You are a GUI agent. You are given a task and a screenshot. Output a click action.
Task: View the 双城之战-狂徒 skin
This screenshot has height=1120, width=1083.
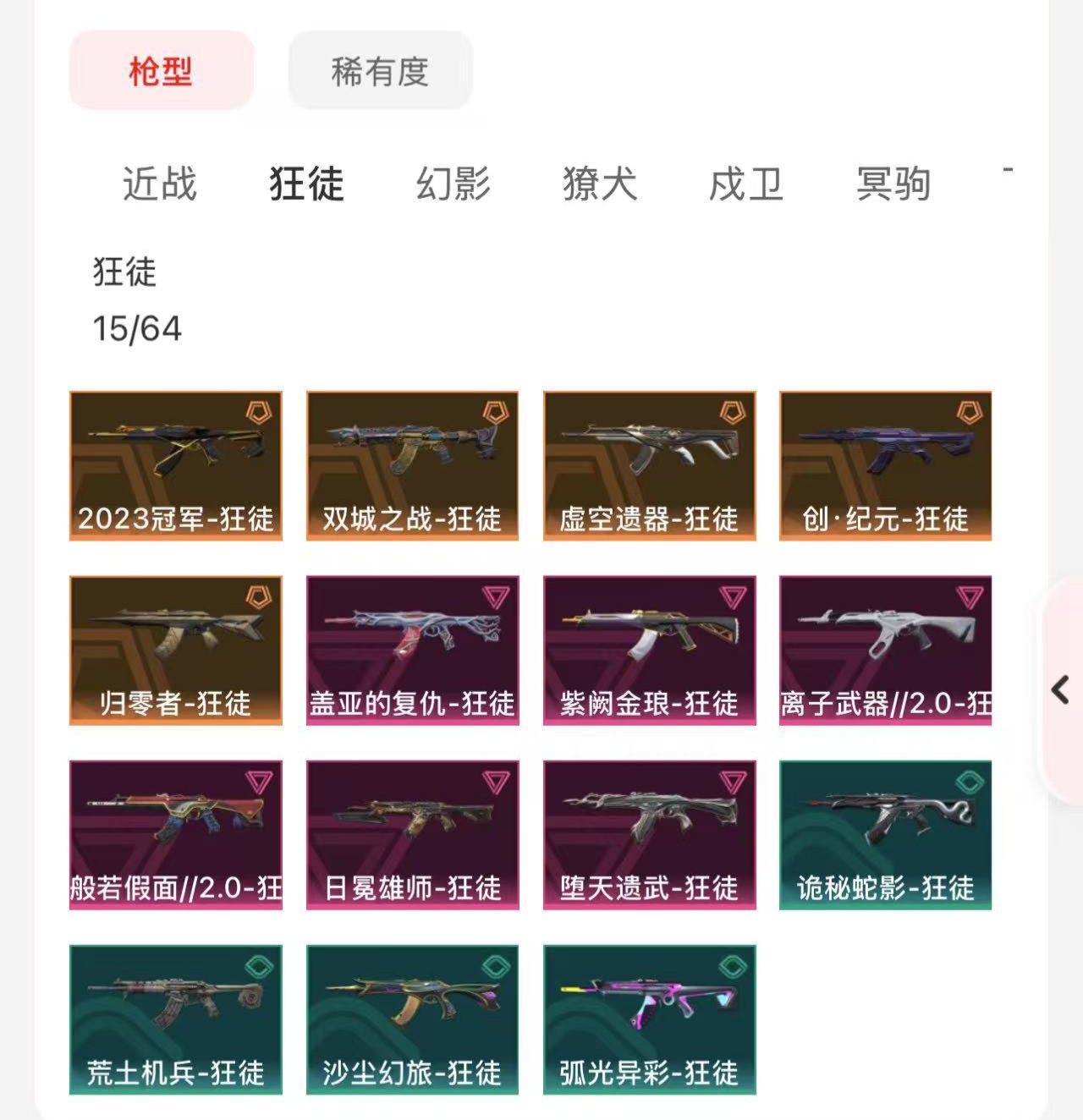412,465
